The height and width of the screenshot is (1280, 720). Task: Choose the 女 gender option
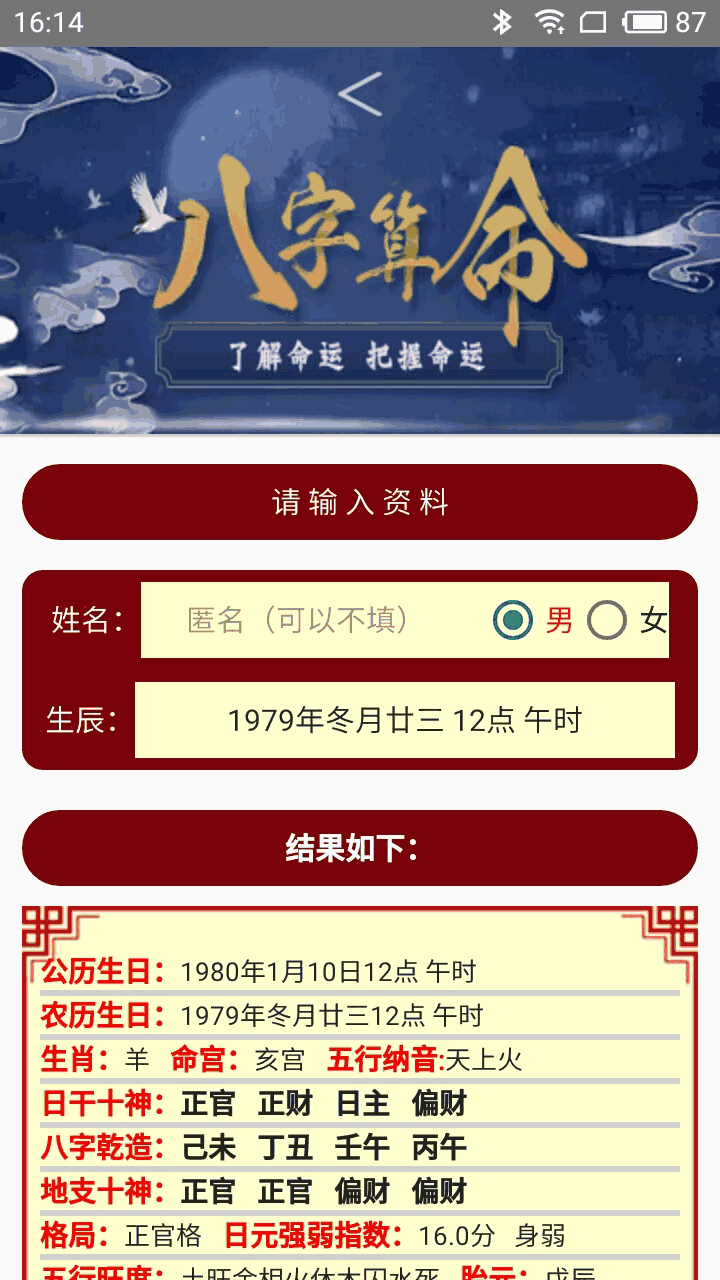608,620
